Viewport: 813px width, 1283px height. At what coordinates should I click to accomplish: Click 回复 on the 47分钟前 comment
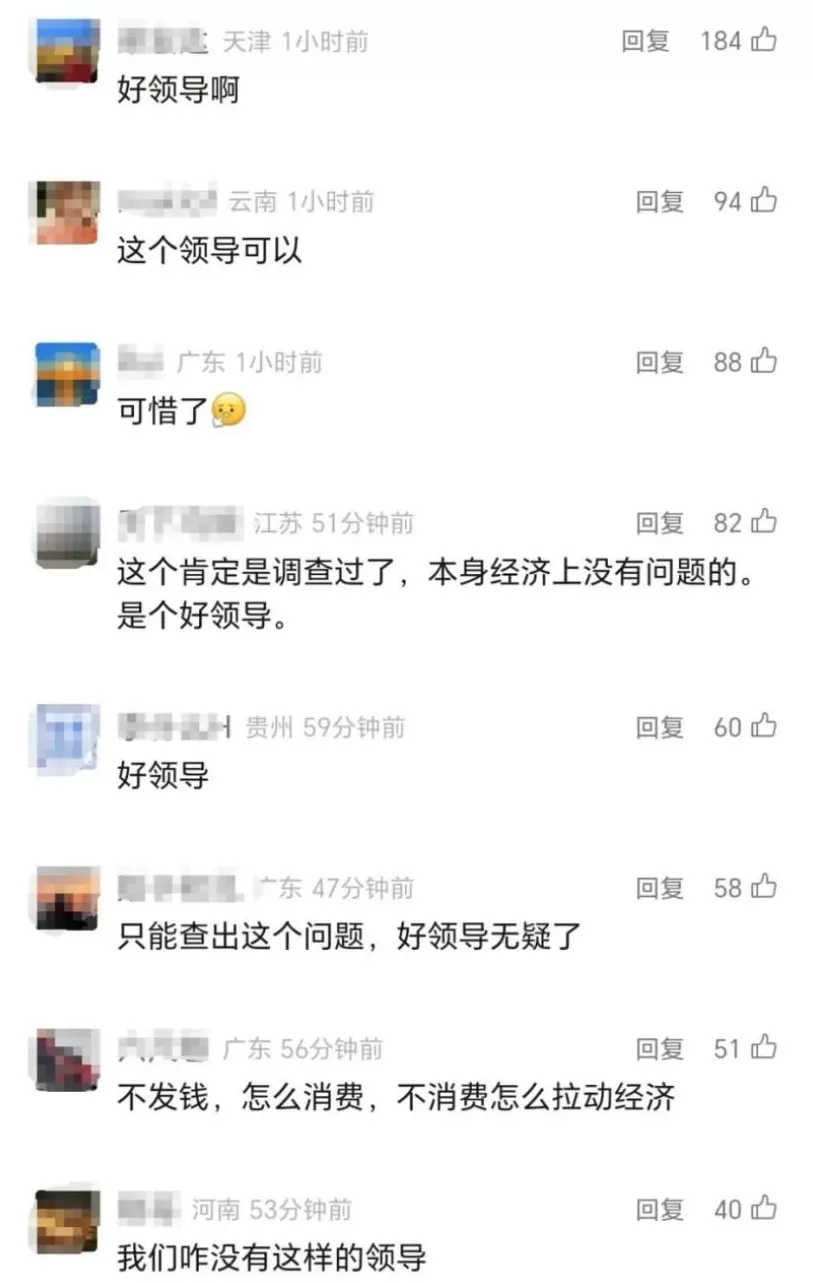click(x=657, y=887)
